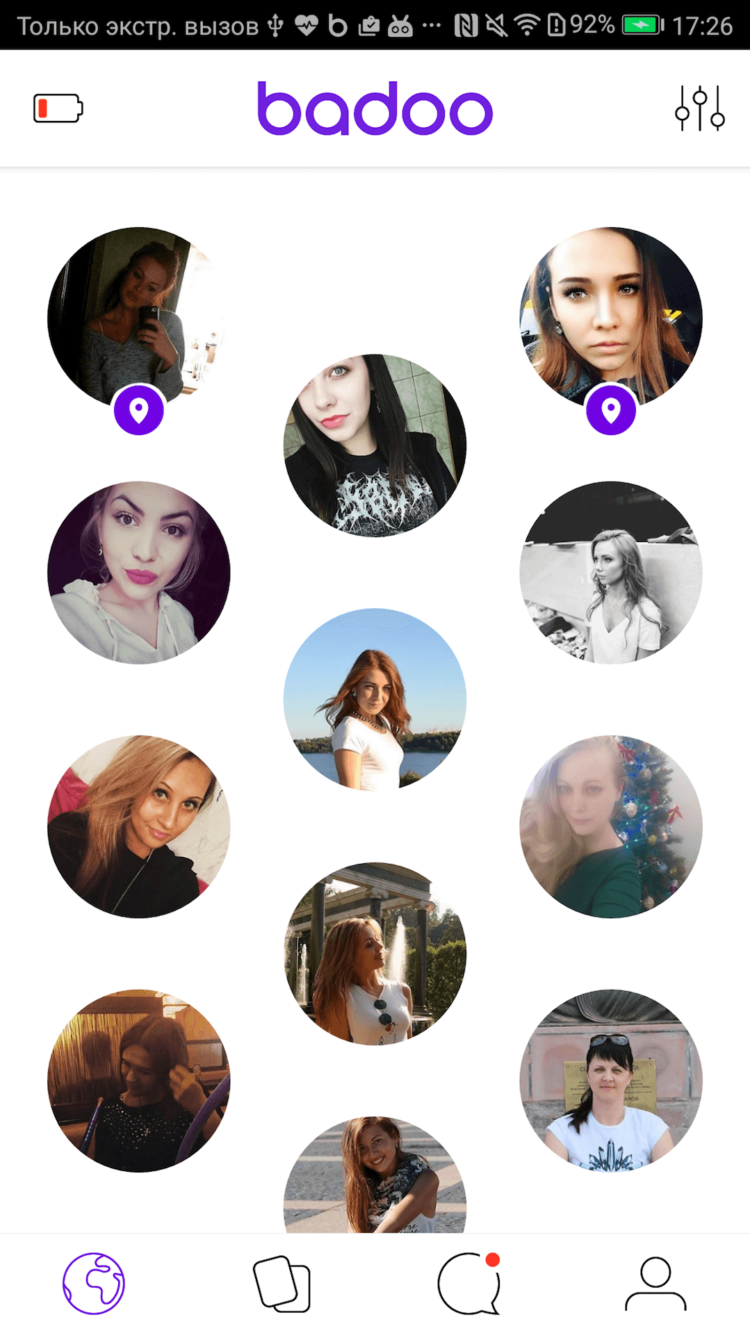The image size is (750, 1333).
Task: Switch to the People Nearby globe tab
Action: (94, 1283)
